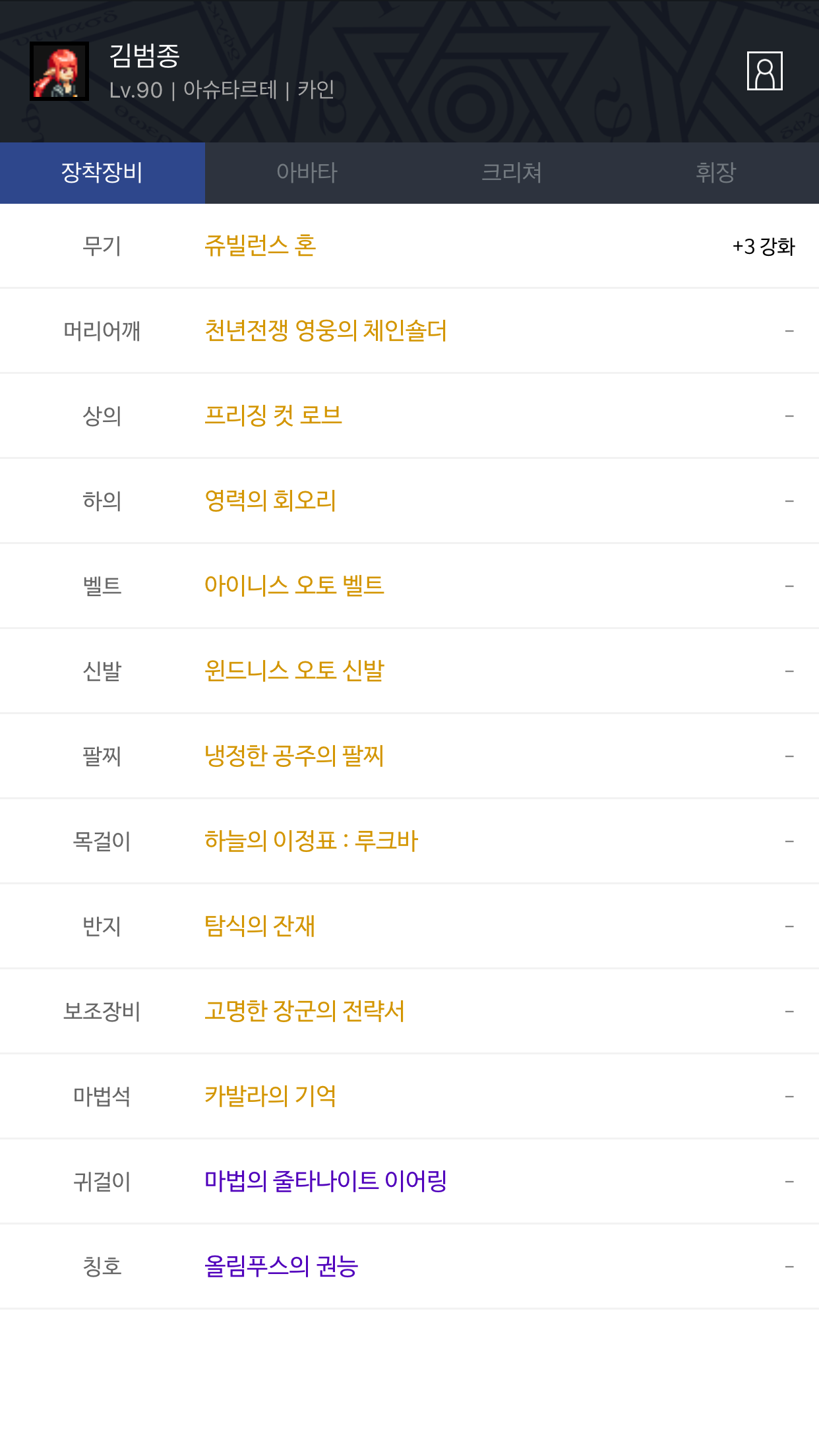Tap the 영력의 회오리 row

pos(270,501)
